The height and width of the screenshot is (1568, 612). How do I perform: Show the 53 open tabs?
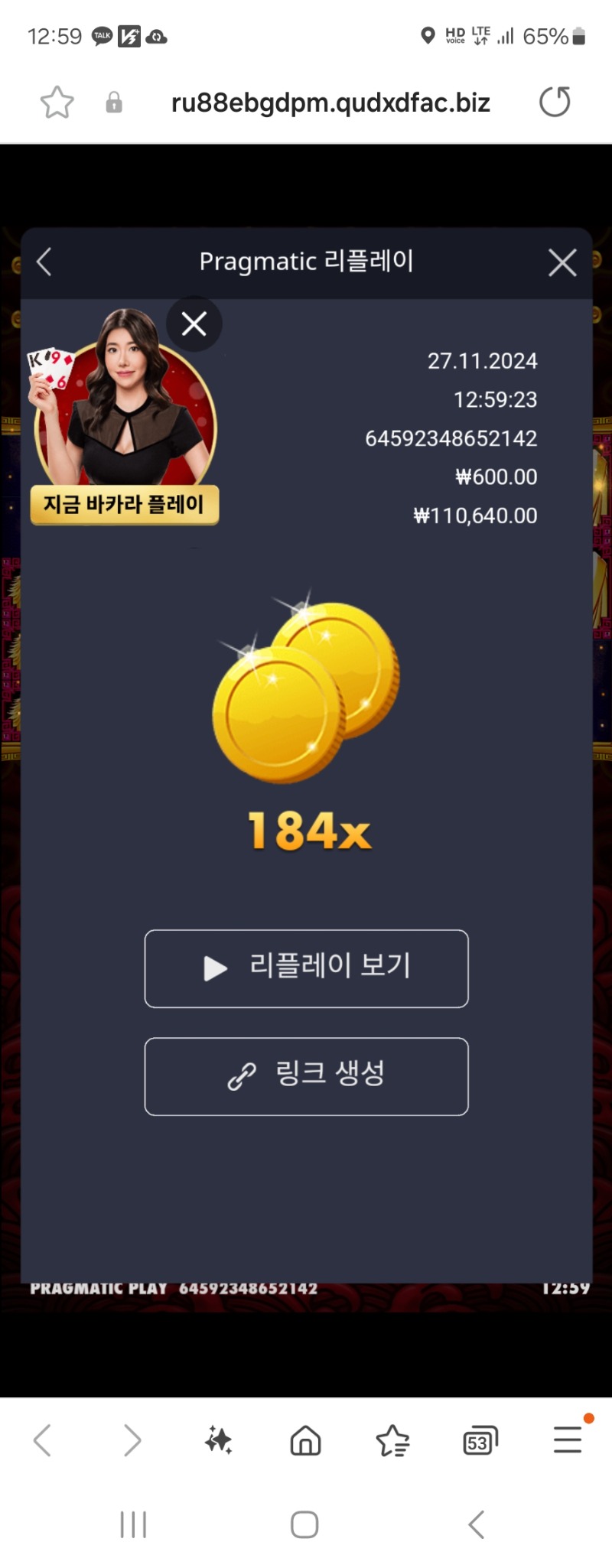480,1441
